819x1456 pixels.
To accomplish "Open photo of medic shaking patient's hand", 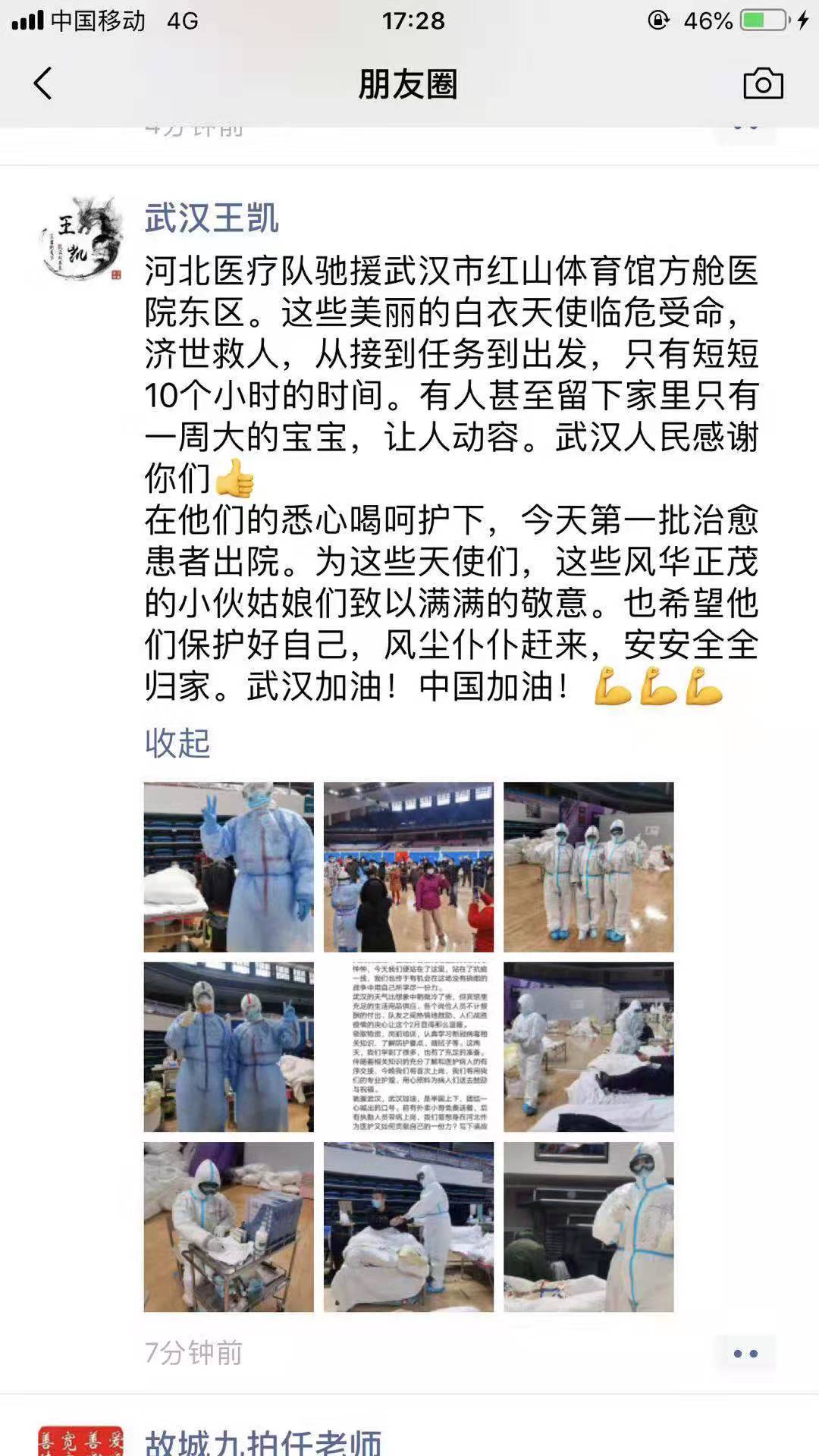I will point(408,1227).
